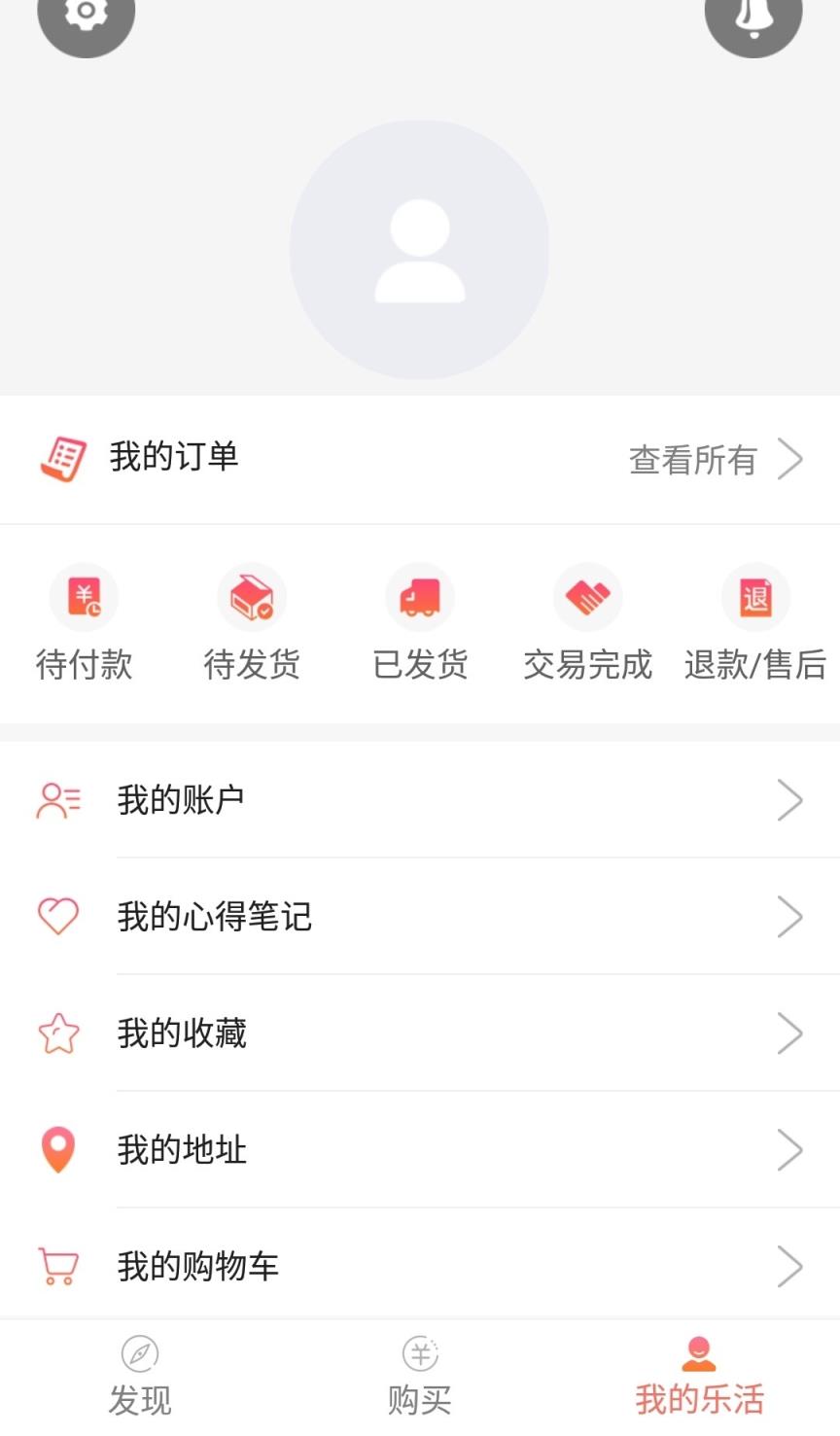Tap the profile avatar placeholder
This screenshot has width=840, height=1436.
coord(420,249)
